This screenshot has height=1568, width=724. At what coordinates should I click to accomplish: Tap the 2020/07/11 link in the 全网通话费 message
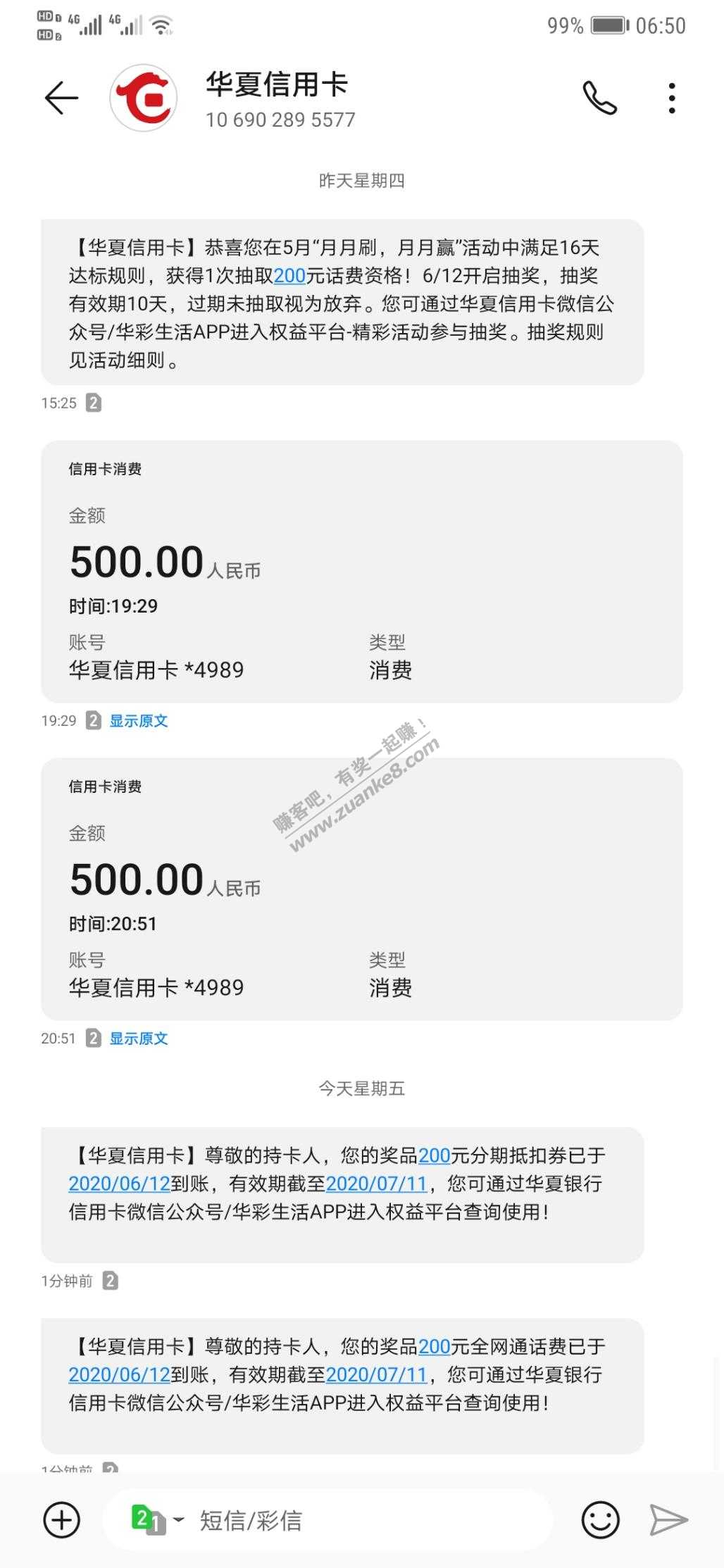pos(377,1374)
